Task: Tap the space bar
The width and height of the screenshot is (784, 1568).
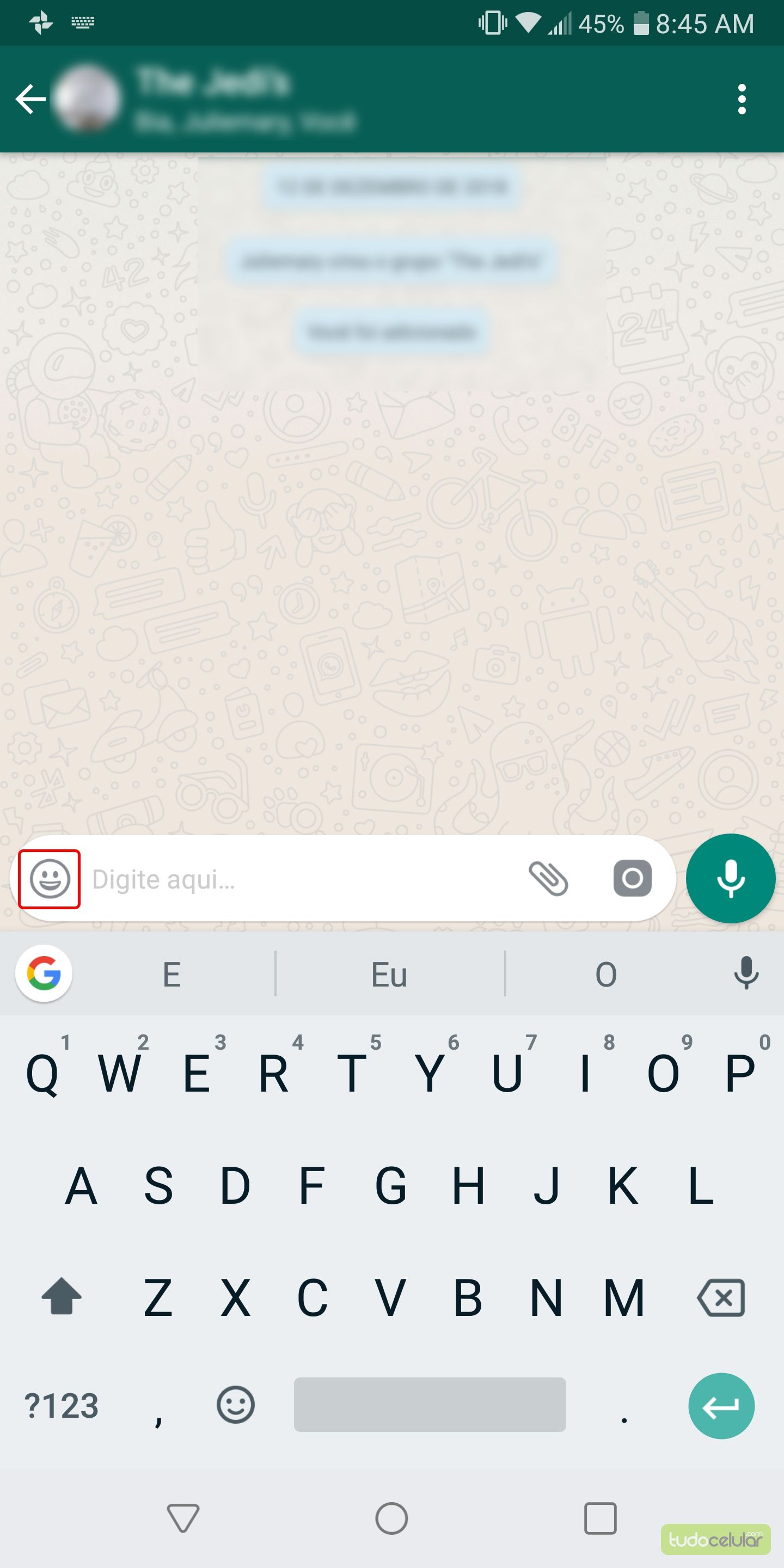Action: pos(430,1405)
